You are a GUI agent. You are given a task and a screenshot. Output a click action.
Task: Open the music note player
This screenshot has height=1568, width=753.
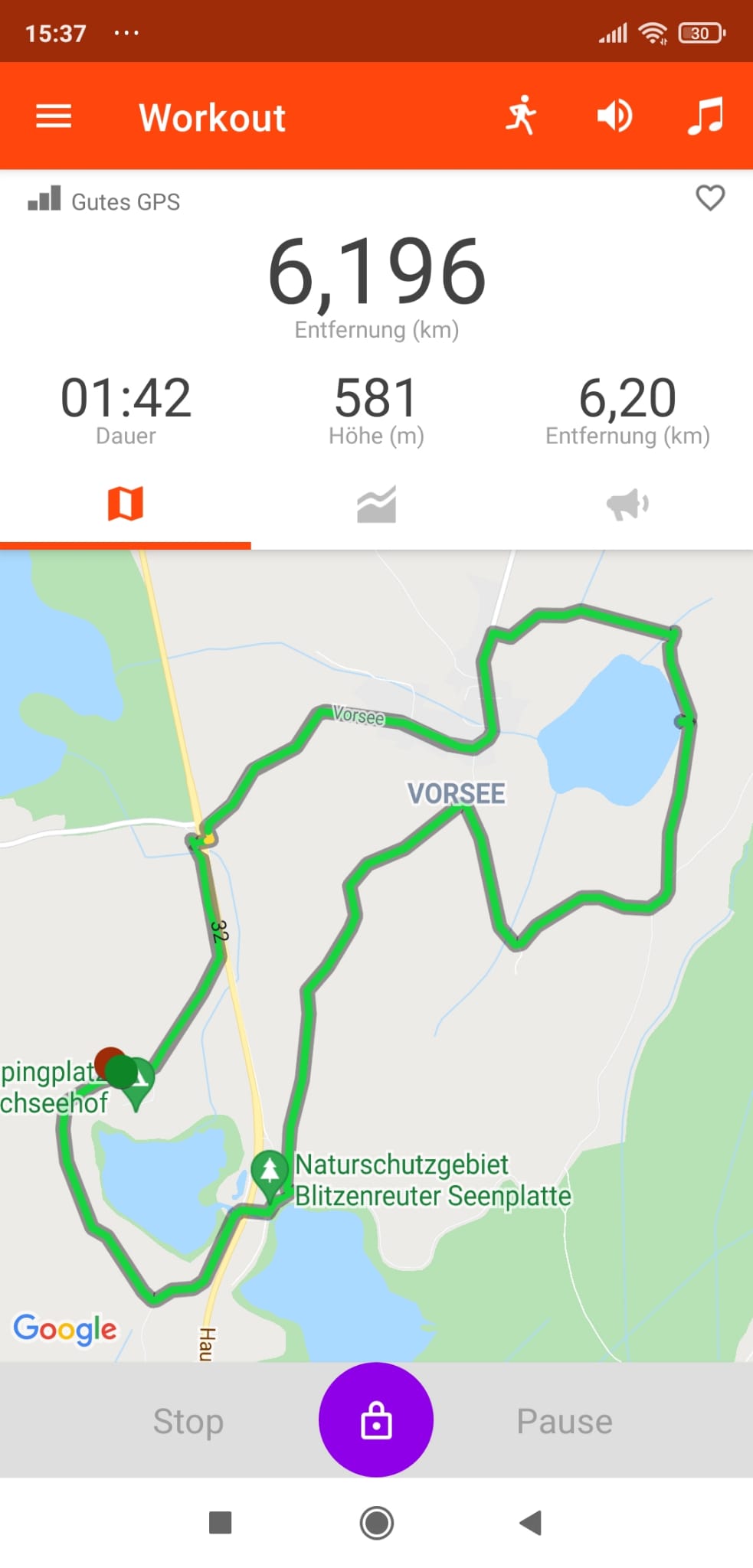pos(705,116)
